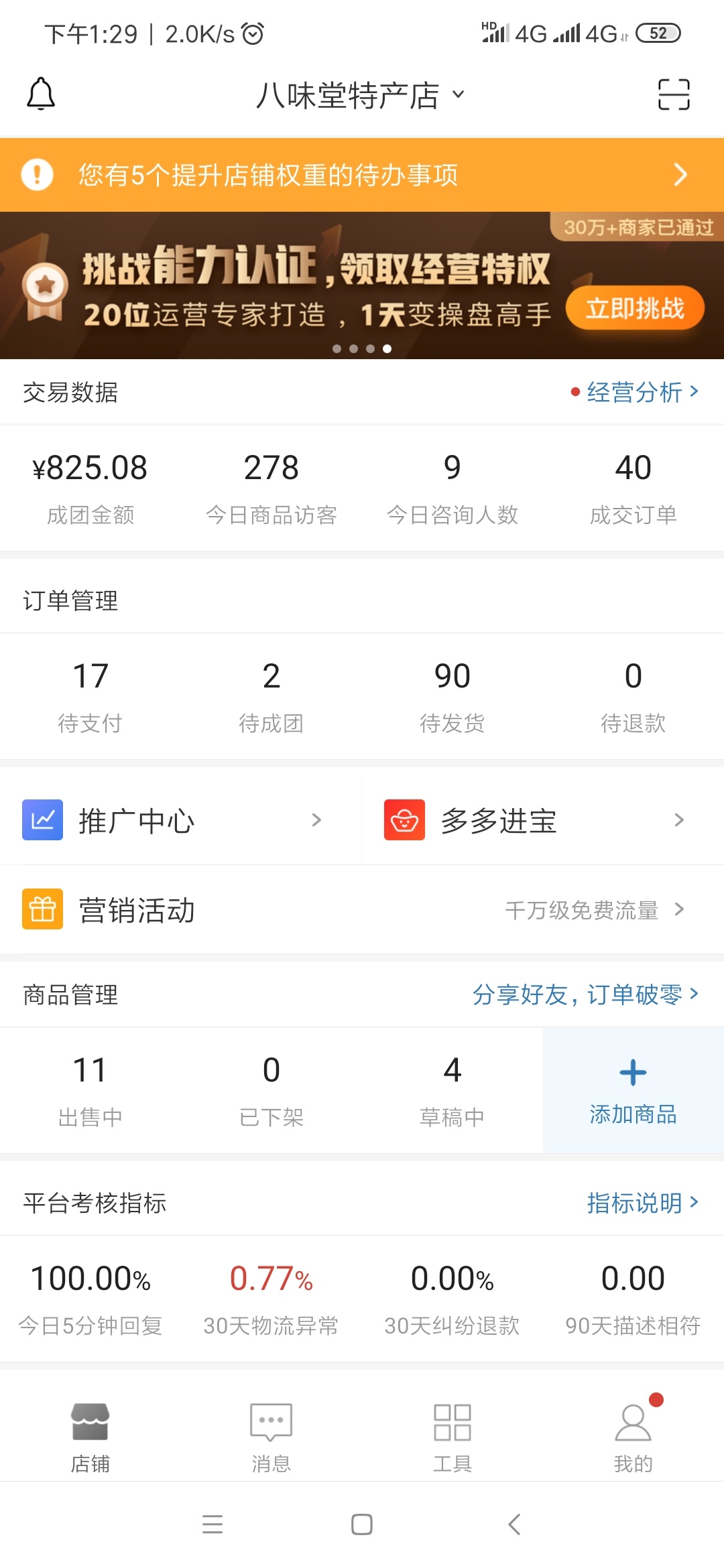
Task: Open the notifications bell
Action: coord(40,94)
